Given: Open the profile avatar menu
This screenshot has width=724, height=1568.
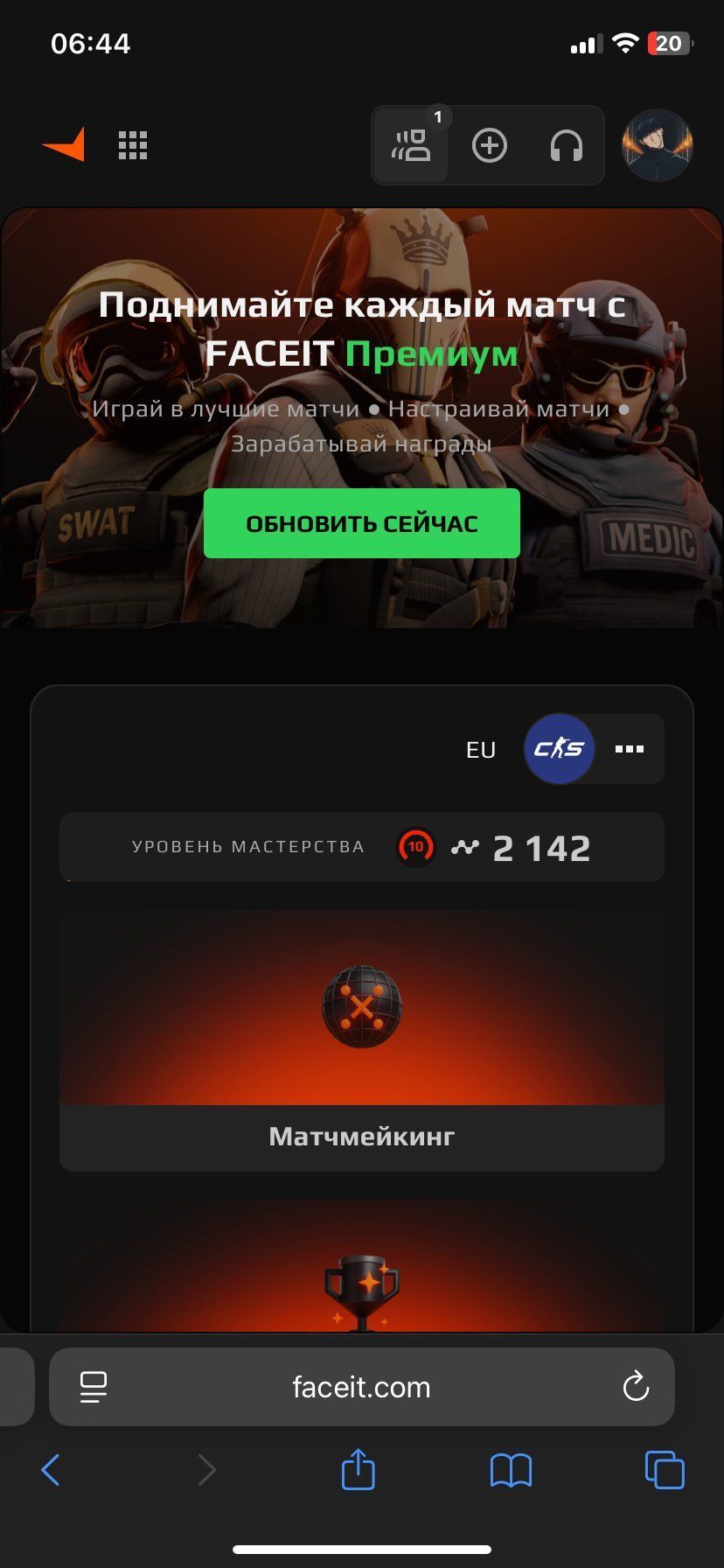Looking at the screenshot, I should point(657,145).
